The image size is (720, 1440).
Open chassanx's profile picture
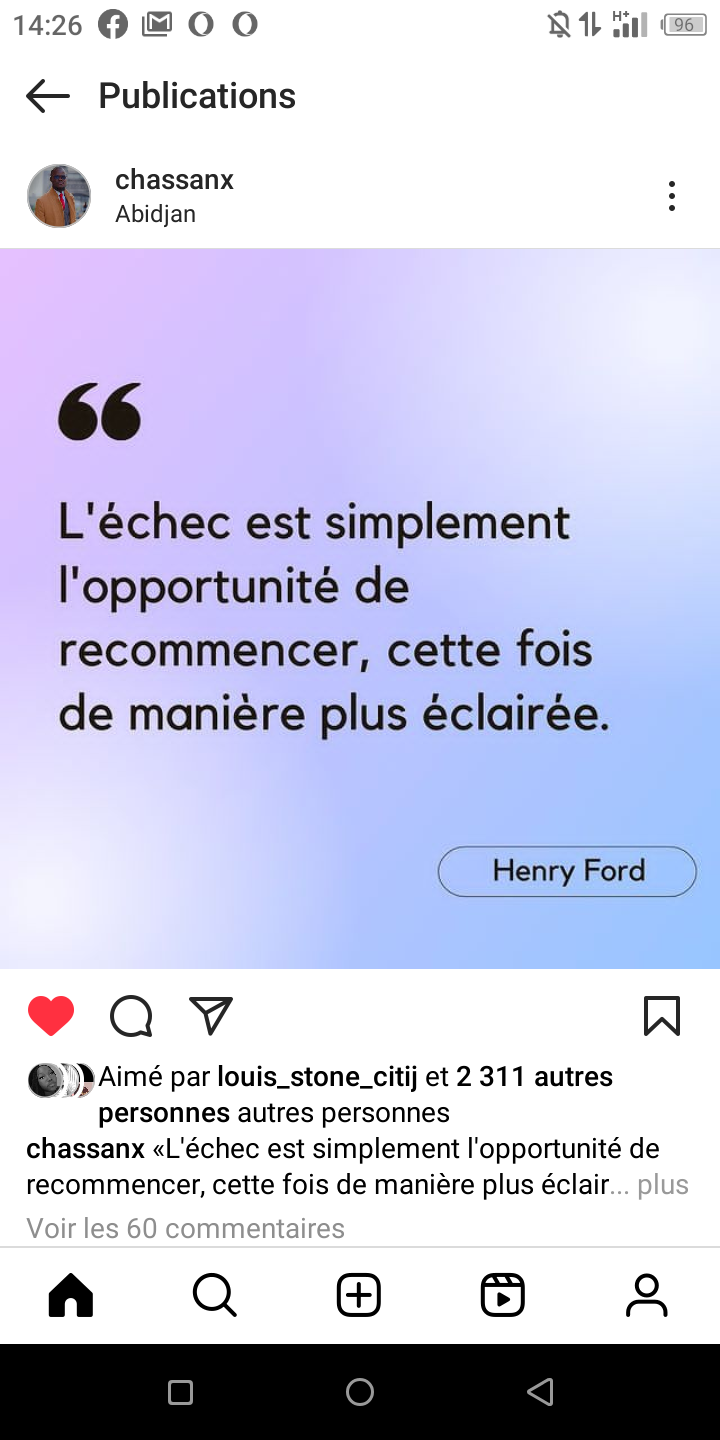click(59, 196)
